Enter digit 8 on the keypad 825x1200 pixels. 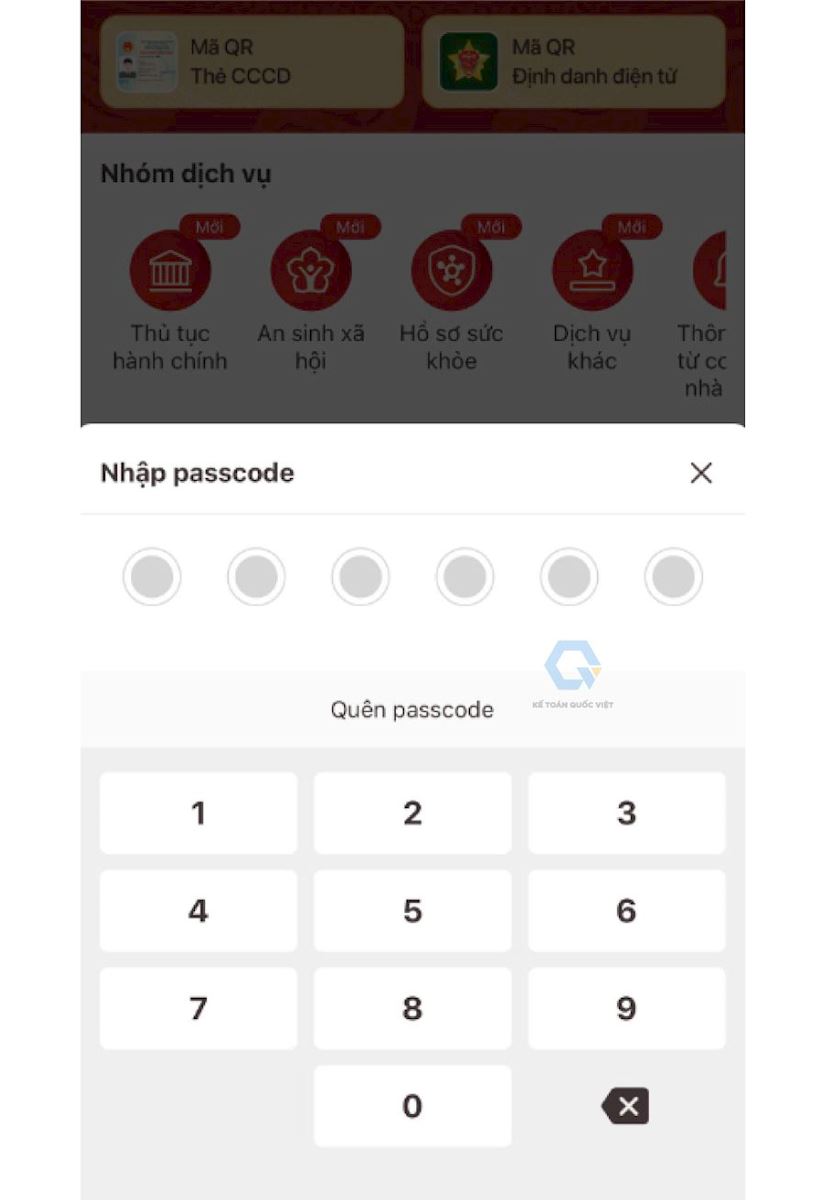412,1008
